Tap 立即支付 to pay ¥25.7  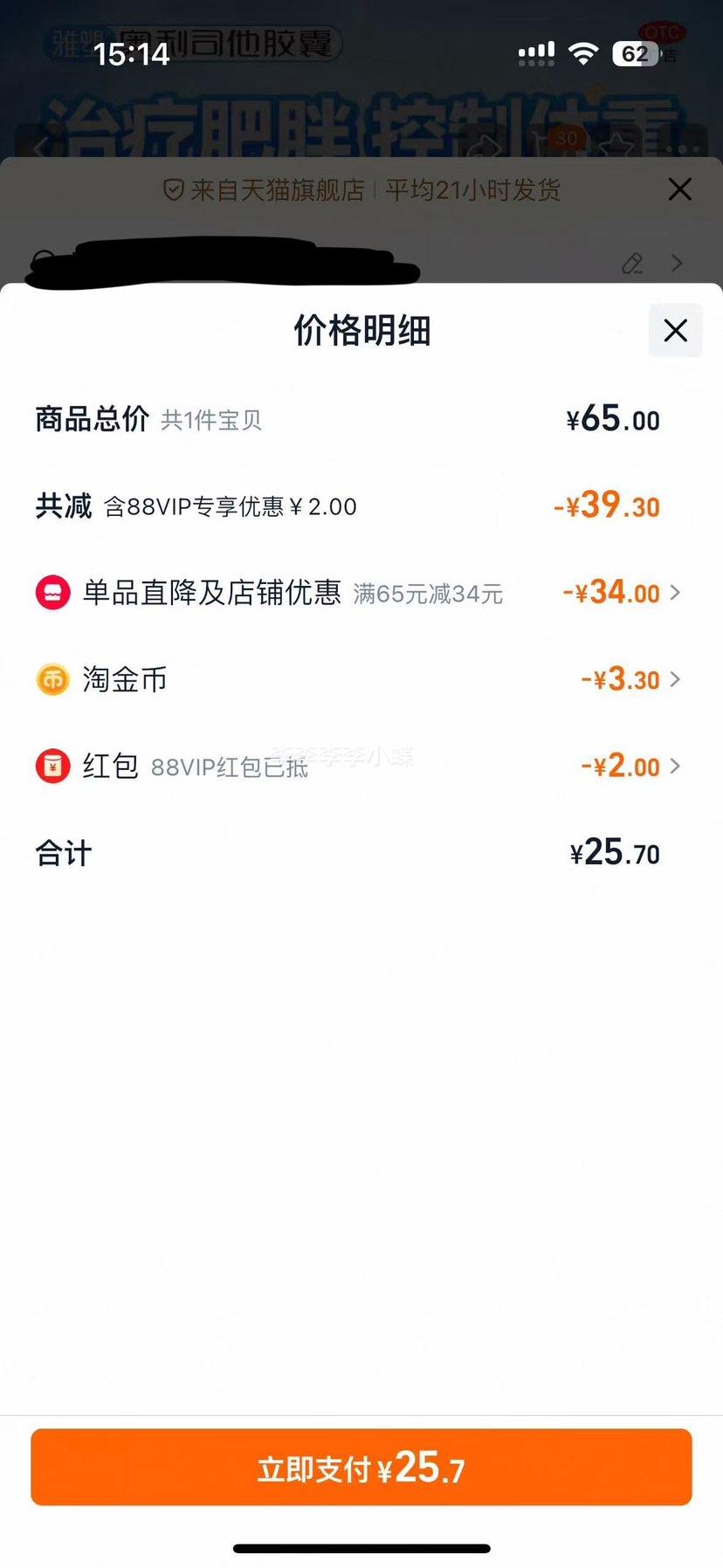pyautogui.click(x=361, y=1467)
